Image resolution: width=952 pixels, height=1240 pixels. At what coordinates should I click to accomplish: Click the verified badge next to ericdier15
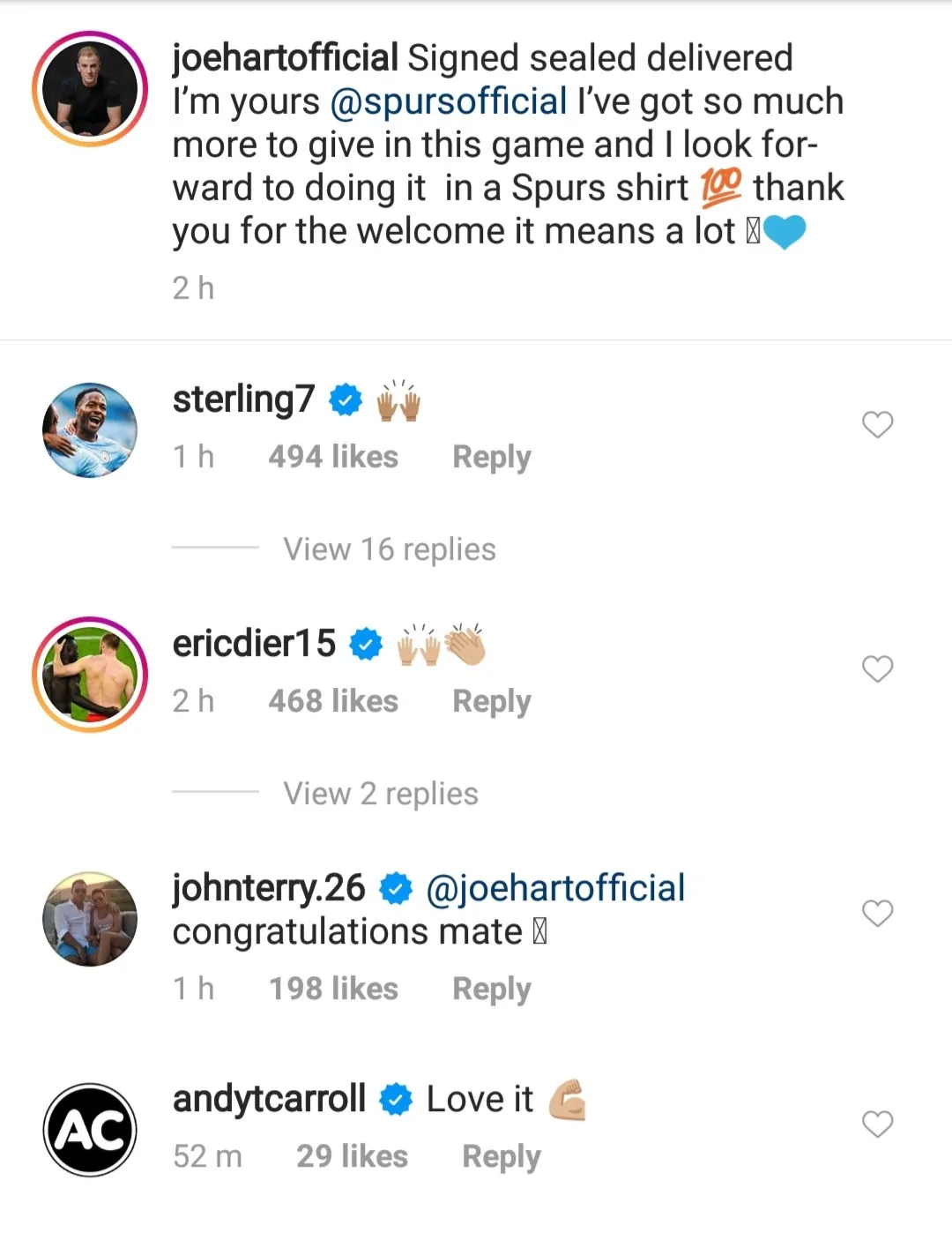click(x=365, y=644)
